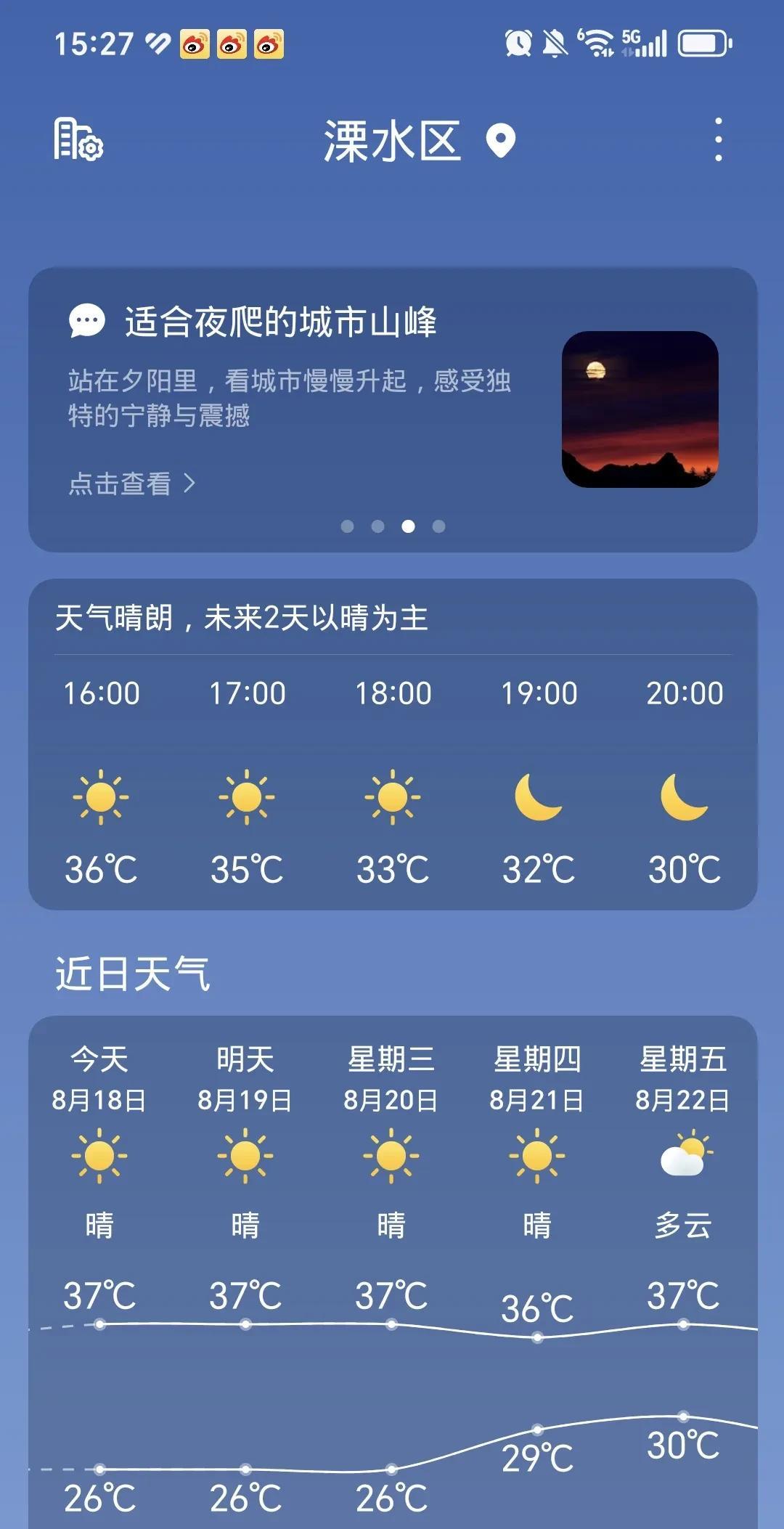Open the sunset mountain thumbnail image
Image resolution: width=784 pixels, height=1529 pixels.
pos(640,409)
